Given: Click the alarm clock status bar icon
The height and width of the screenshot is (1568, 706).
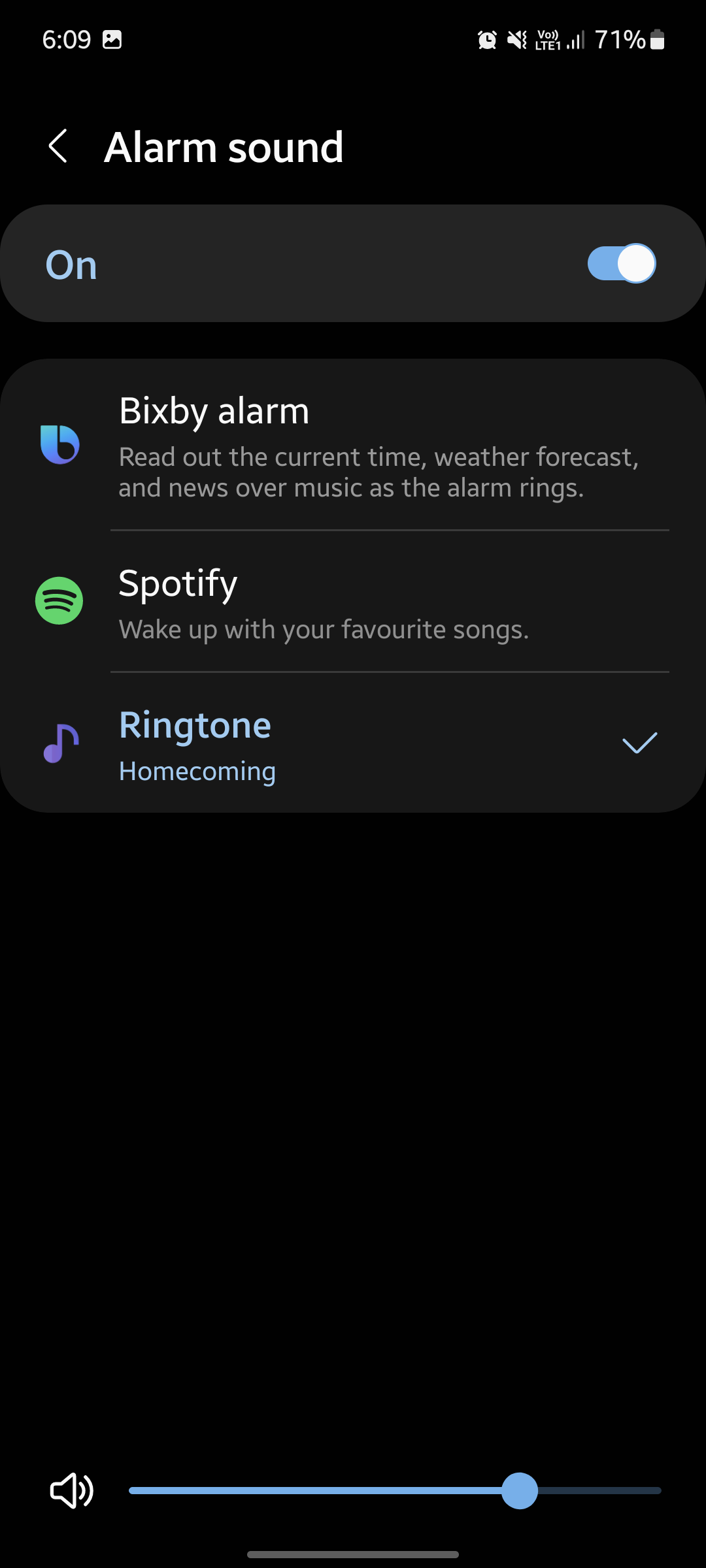Looking at the screenshot, I should [486, 40].
